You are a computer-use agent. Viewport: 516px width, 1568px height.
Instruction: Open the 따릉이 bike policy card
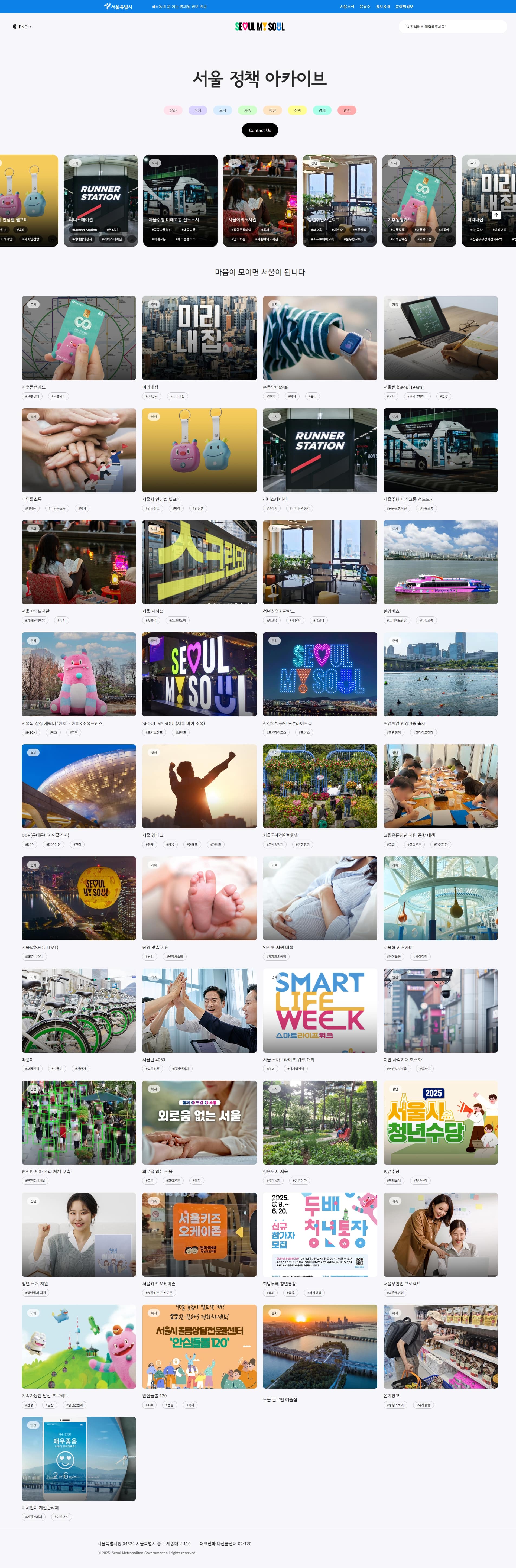[79, 1010]
